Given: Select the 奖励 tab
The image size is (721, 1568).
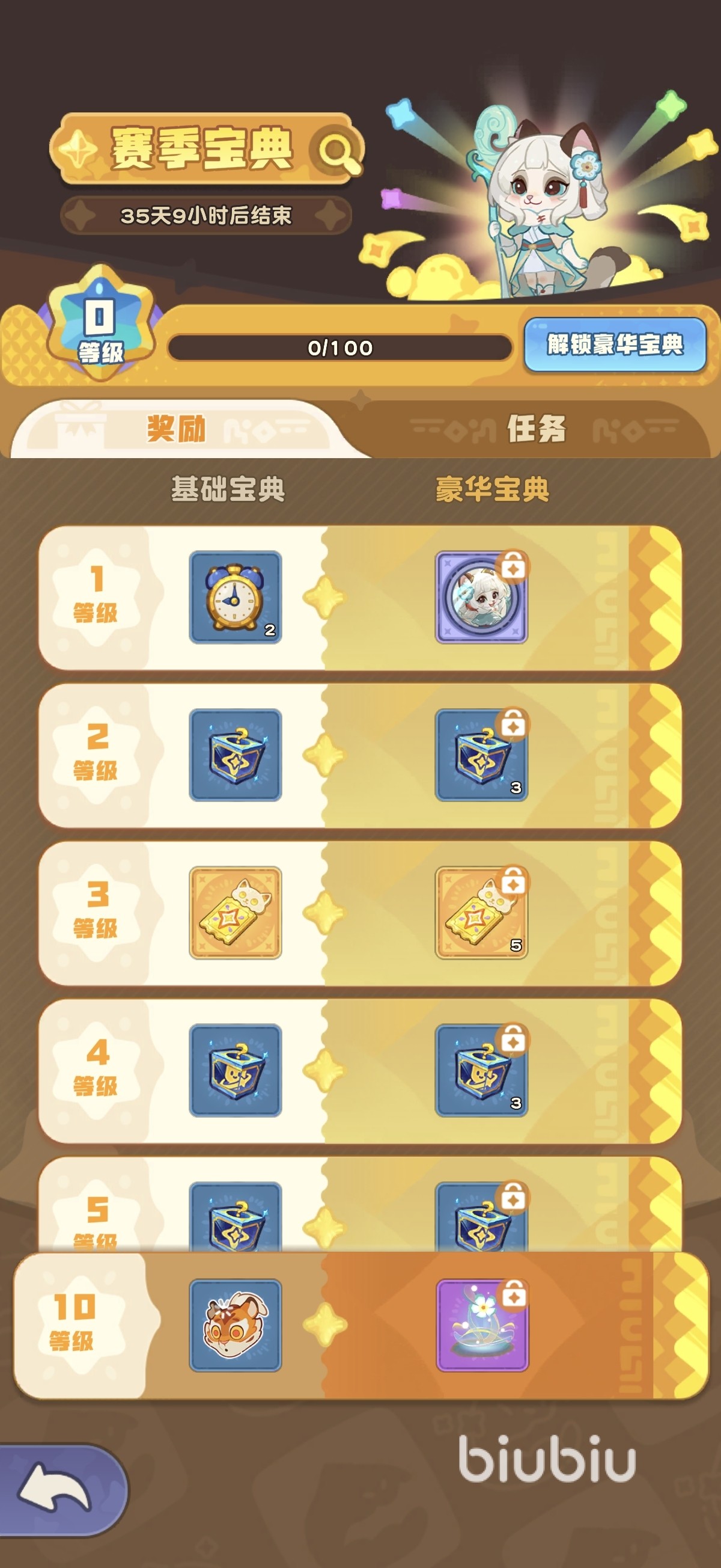Looking at the screenshot, I should pyautogui.click(x=177, y=429).
